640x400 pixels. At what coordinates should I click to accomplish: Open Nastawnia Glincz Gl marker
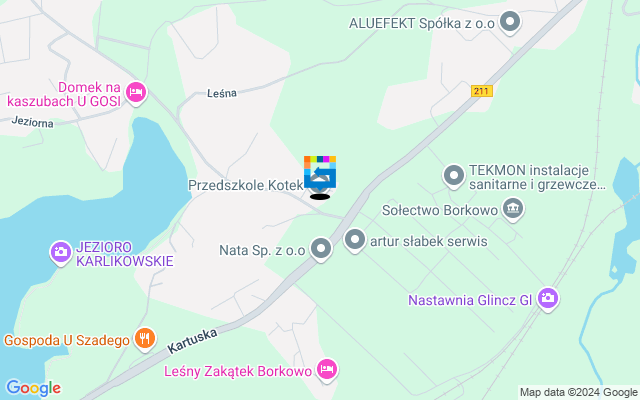[547, 298]
